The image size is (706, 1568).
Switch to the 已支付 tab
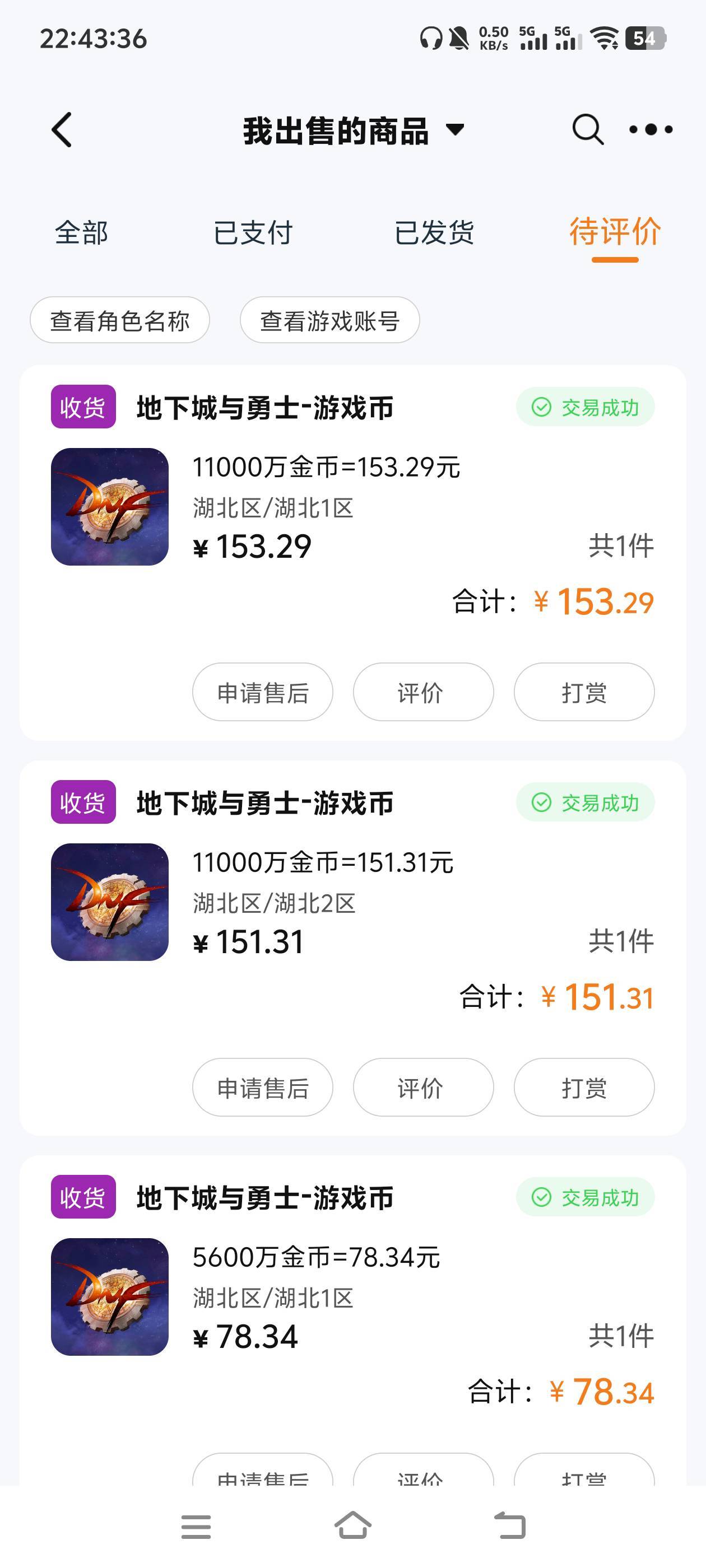tap(253, 232)
